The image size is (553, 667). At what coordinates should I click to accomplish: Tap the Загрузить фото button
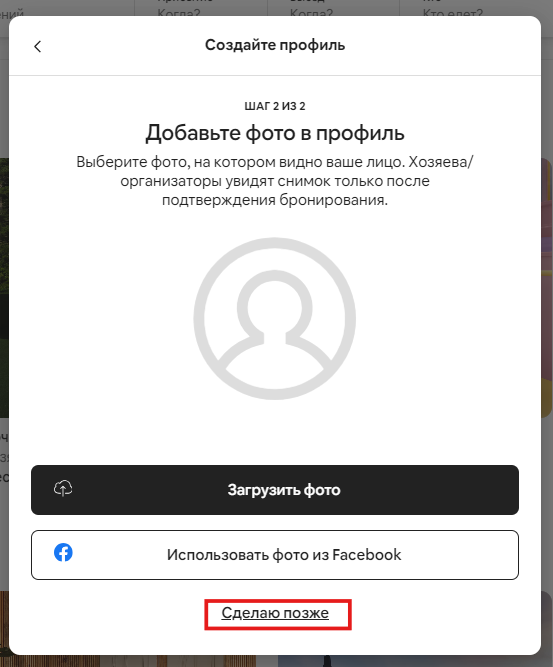[275, 490]
